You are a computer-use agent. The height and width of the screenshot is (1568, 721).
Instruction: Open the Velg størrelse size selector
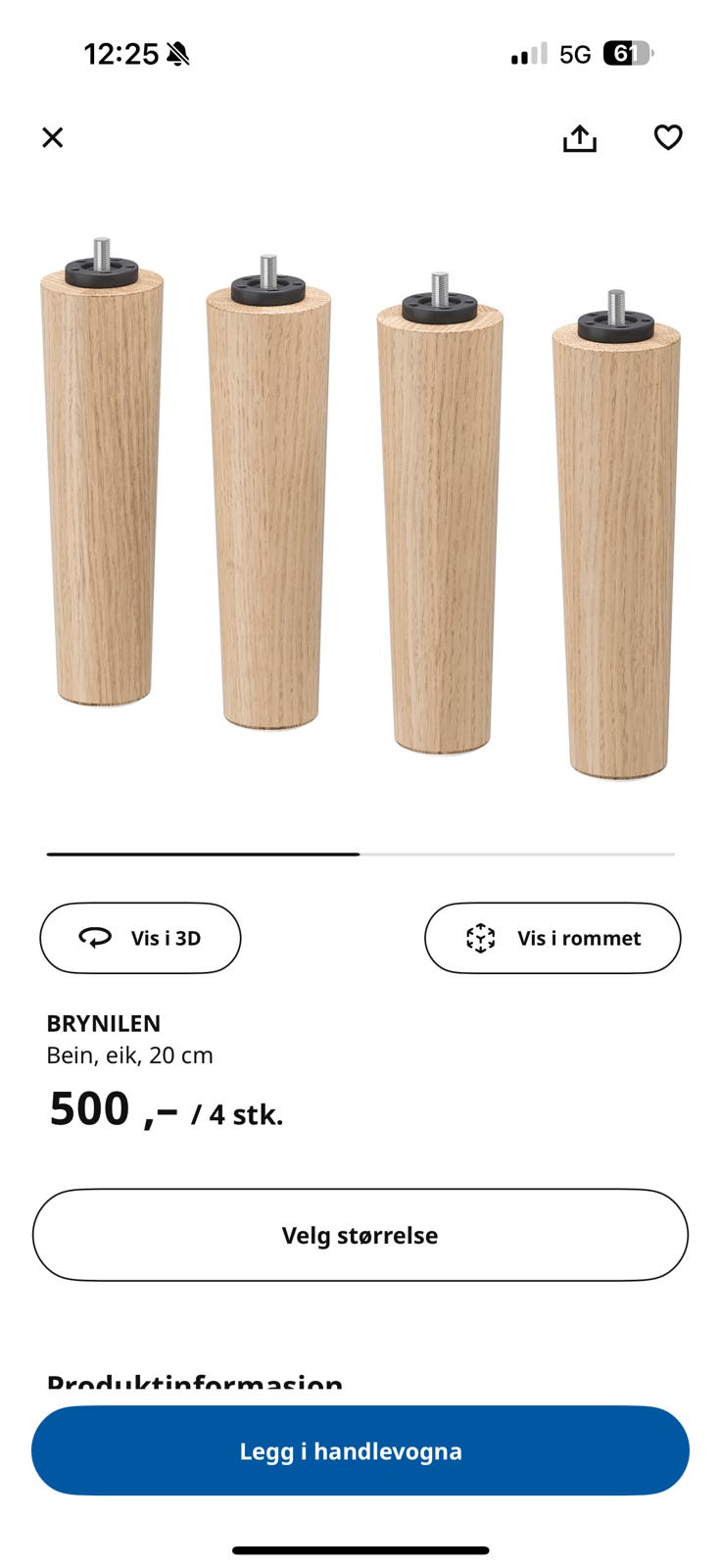360,1235
